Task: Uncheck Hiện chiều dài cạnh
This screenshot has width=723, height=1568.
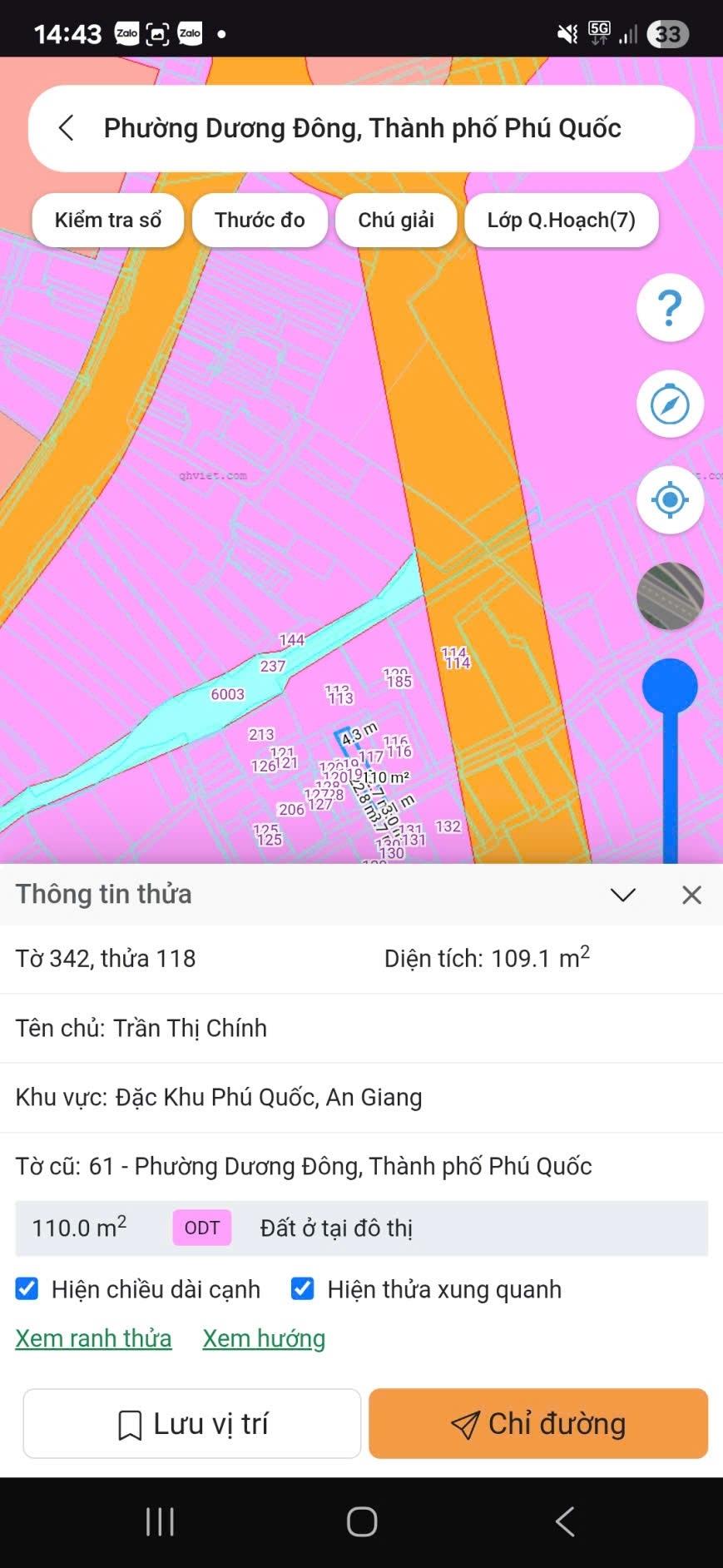Action: click(x=27, y=1289)
